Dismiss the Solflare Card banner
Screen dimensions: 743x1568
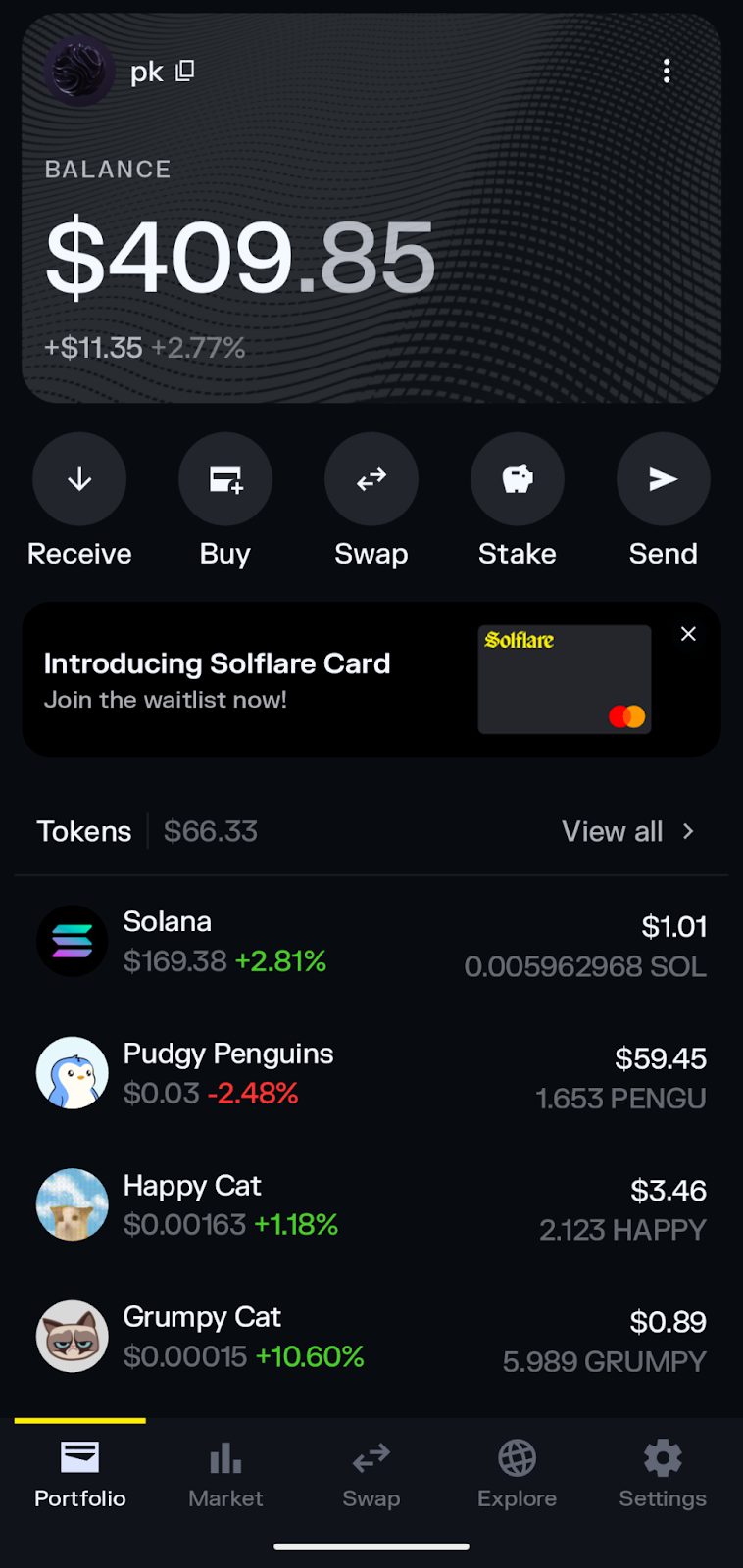pos(687,634)
